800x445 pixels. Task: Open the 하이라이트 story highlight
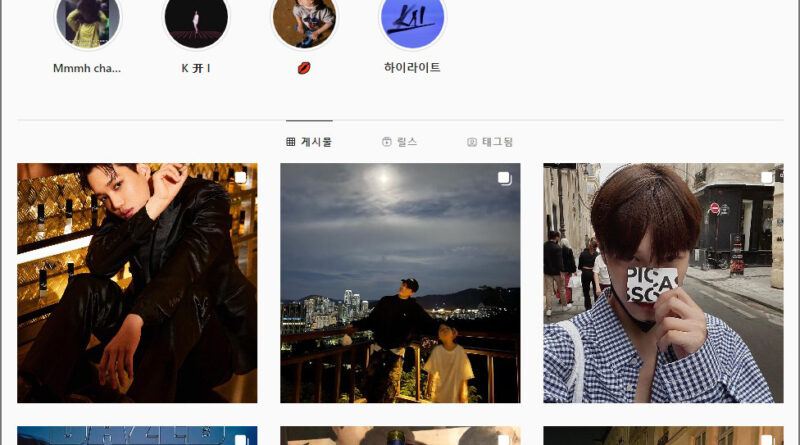[x=412, y=20]
